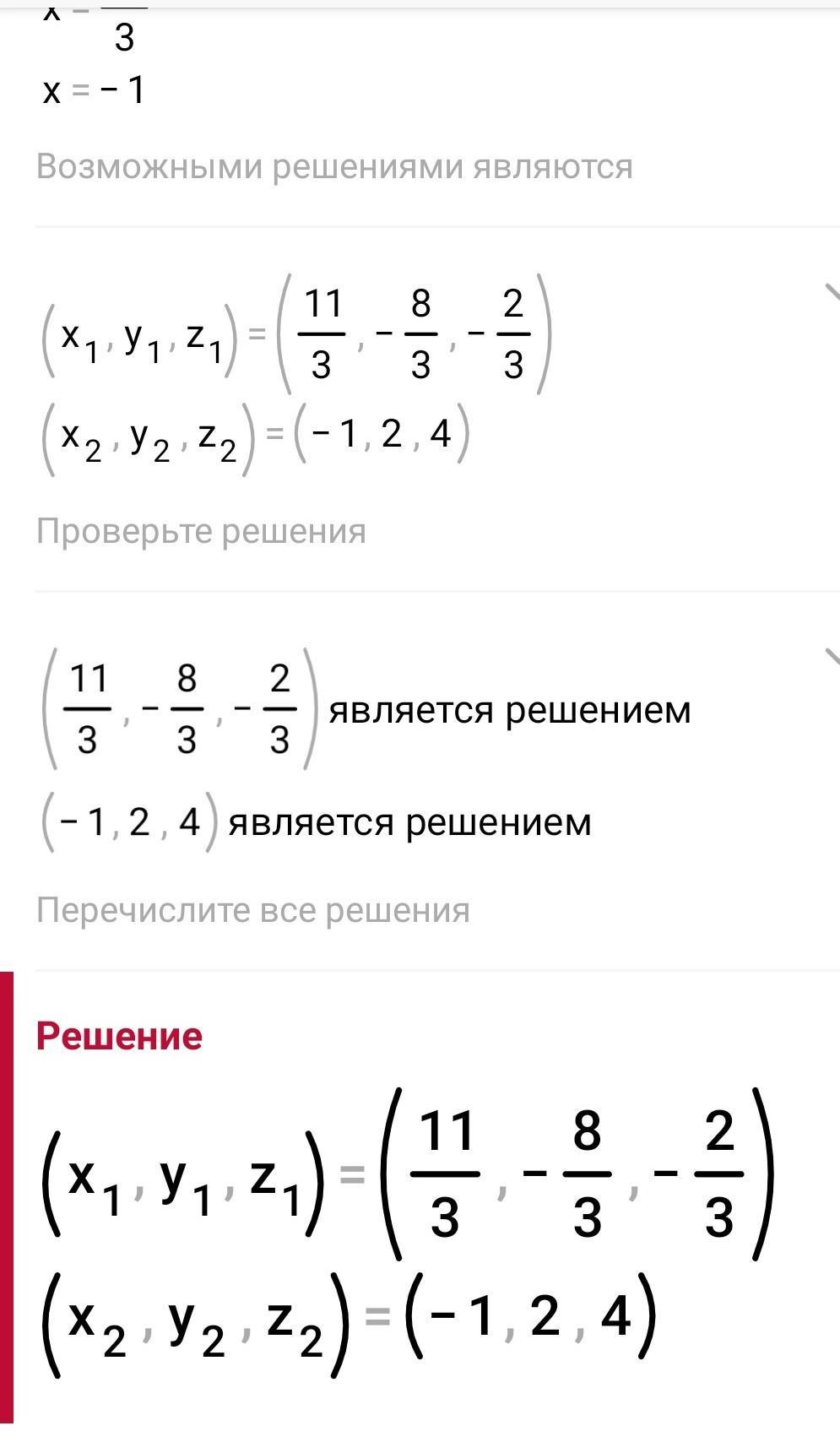Expand the check solutions step

(x=832, y=656)
